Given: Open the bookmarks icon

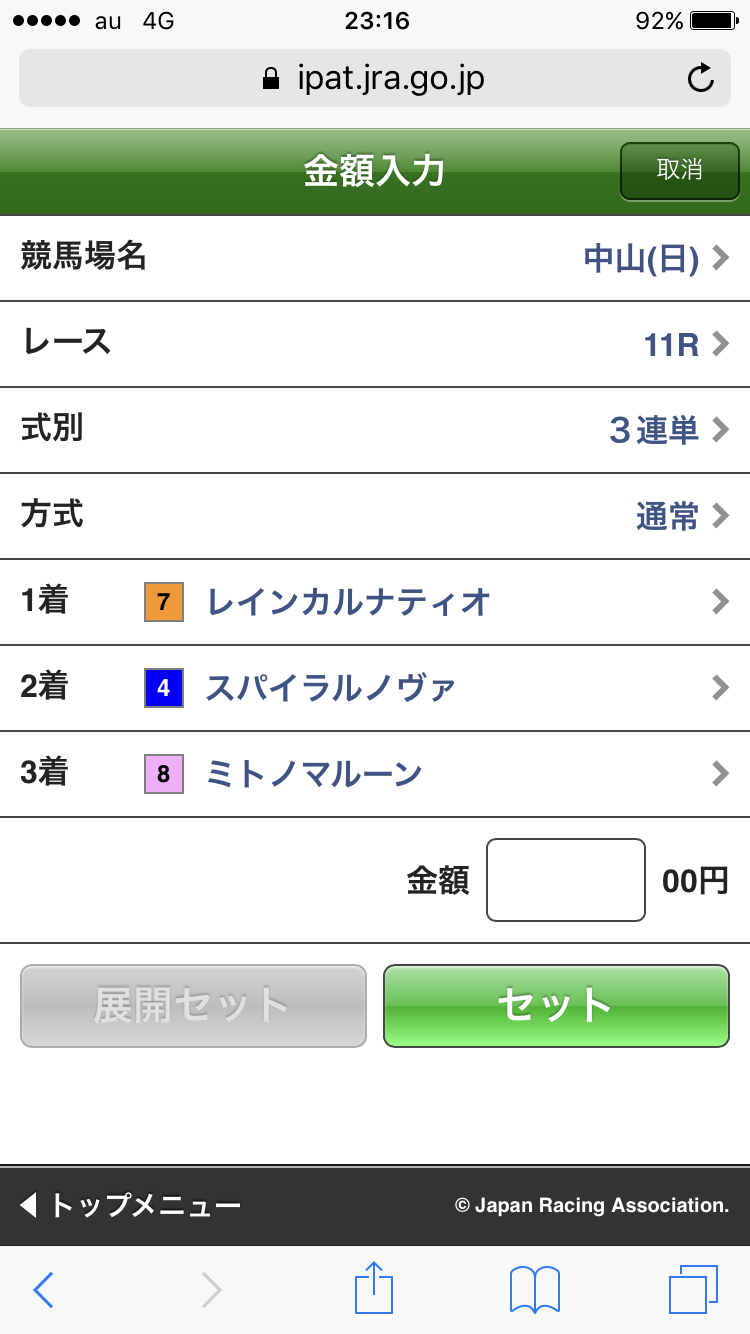Looking at the screenshot, I should point(535,1290).
